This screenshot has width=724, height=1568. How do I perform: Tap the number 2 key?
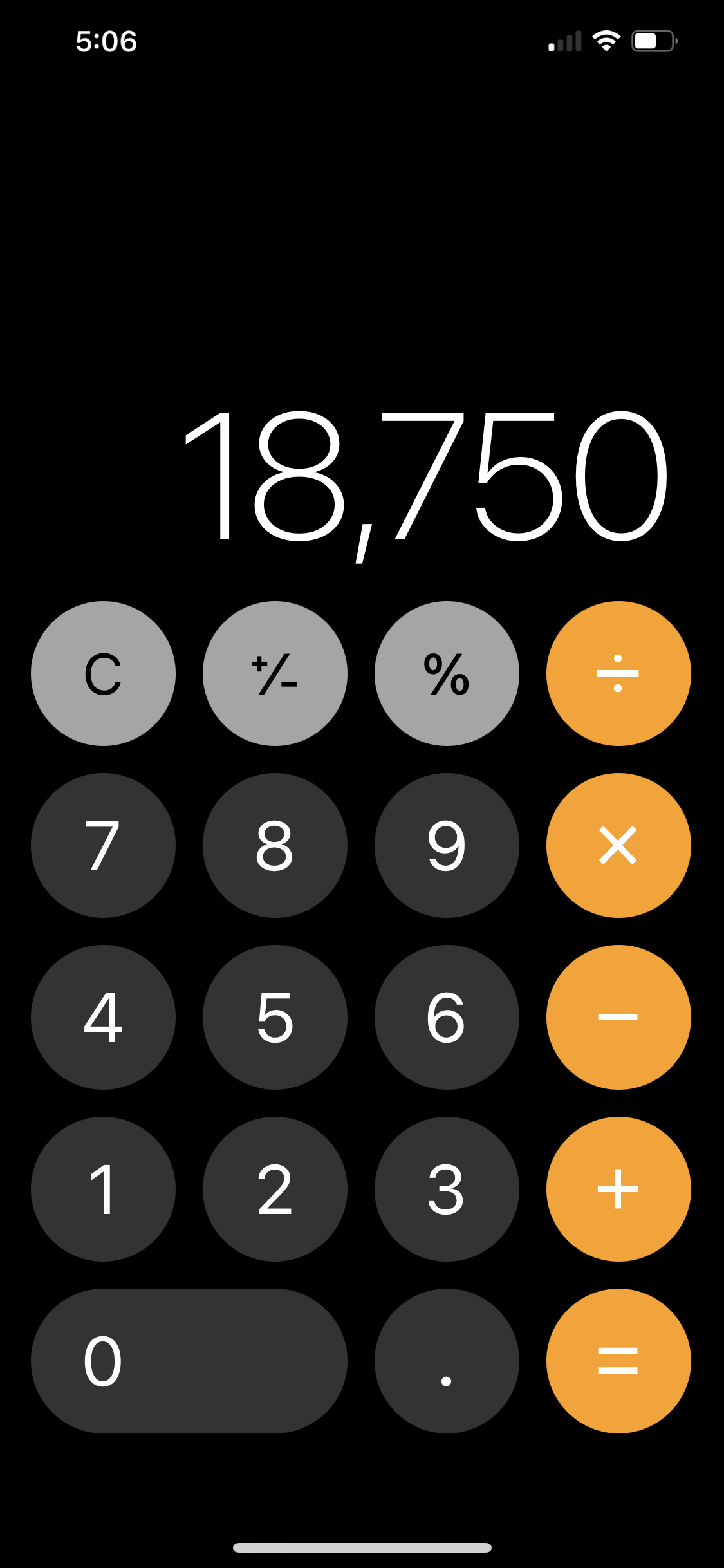(275, 1189)
